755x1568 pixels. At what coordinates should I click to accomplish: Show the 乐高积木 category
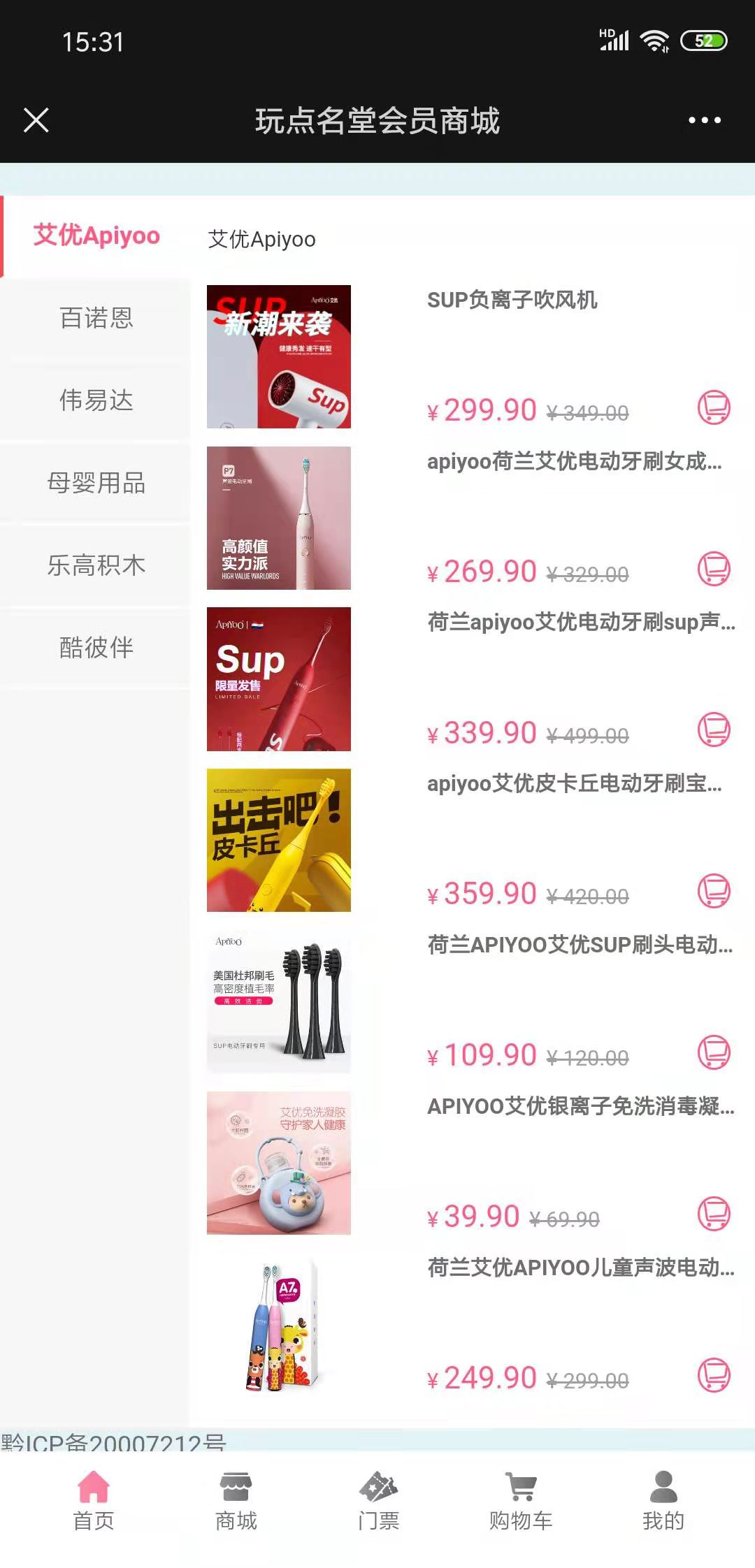pos(96,565)
